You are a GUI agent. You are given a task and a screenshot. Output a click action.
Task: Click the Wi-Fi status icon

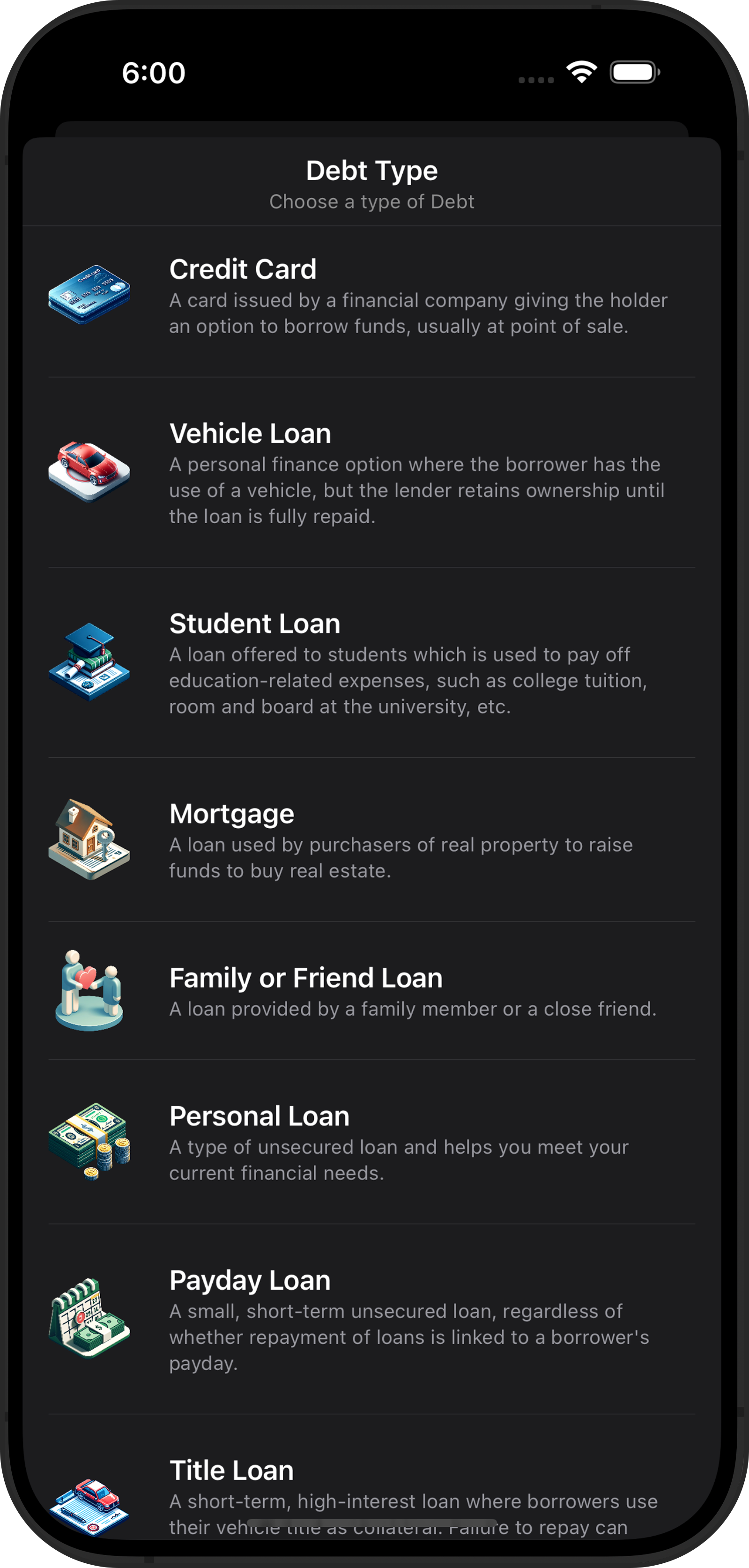[x=580, y=72]
